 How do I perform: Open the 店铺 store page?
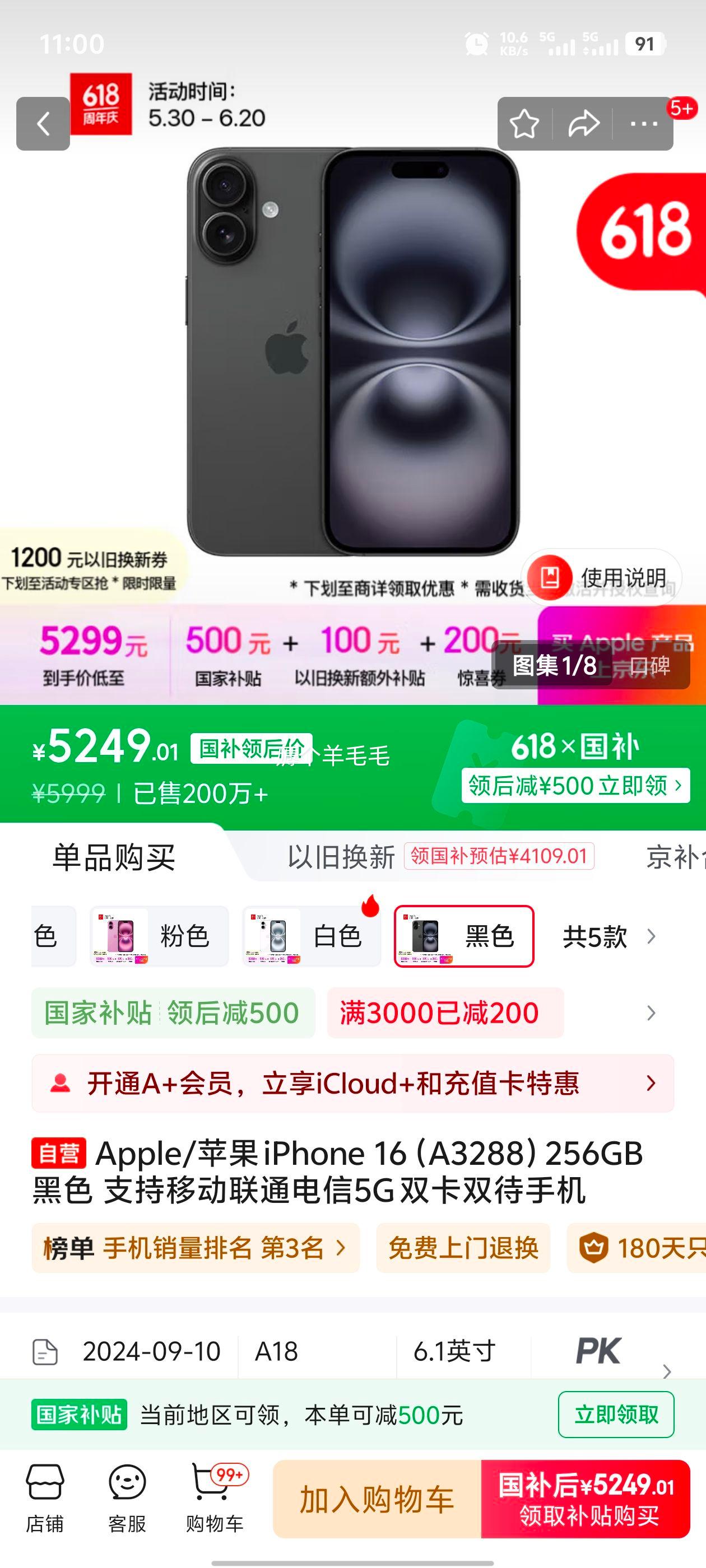(x=44, y=1499)
